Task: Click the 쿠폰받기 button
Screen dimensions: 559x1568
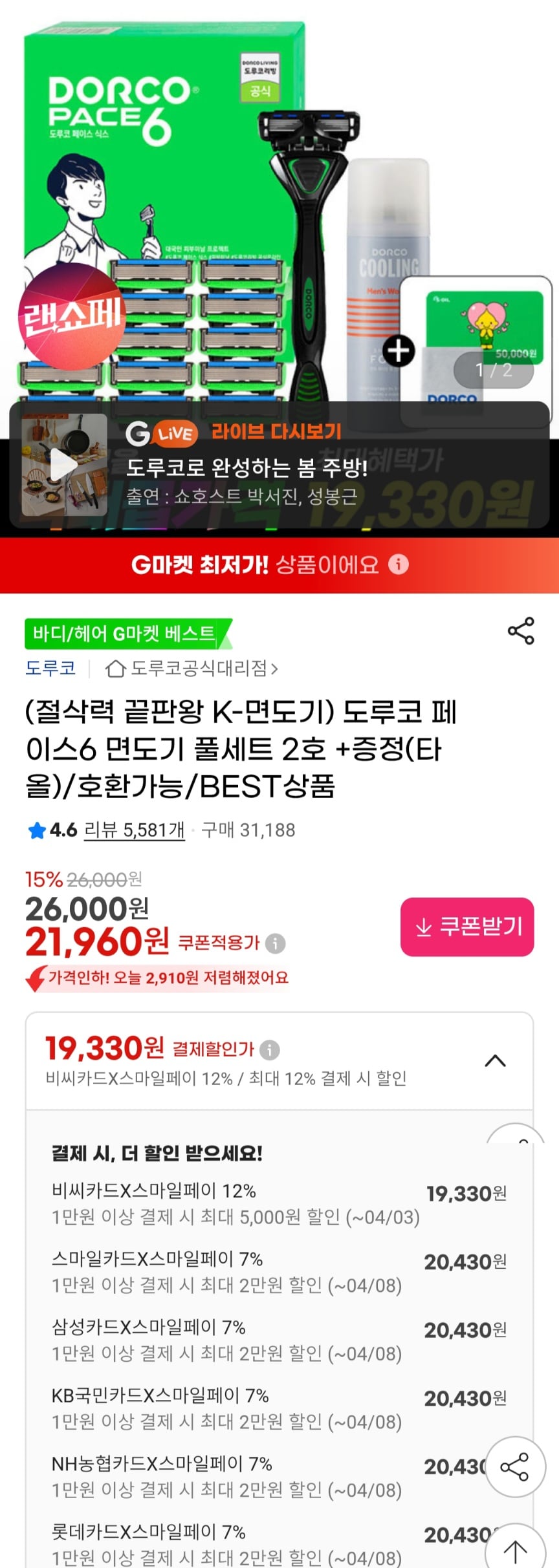Action: [x=466, y=927]
